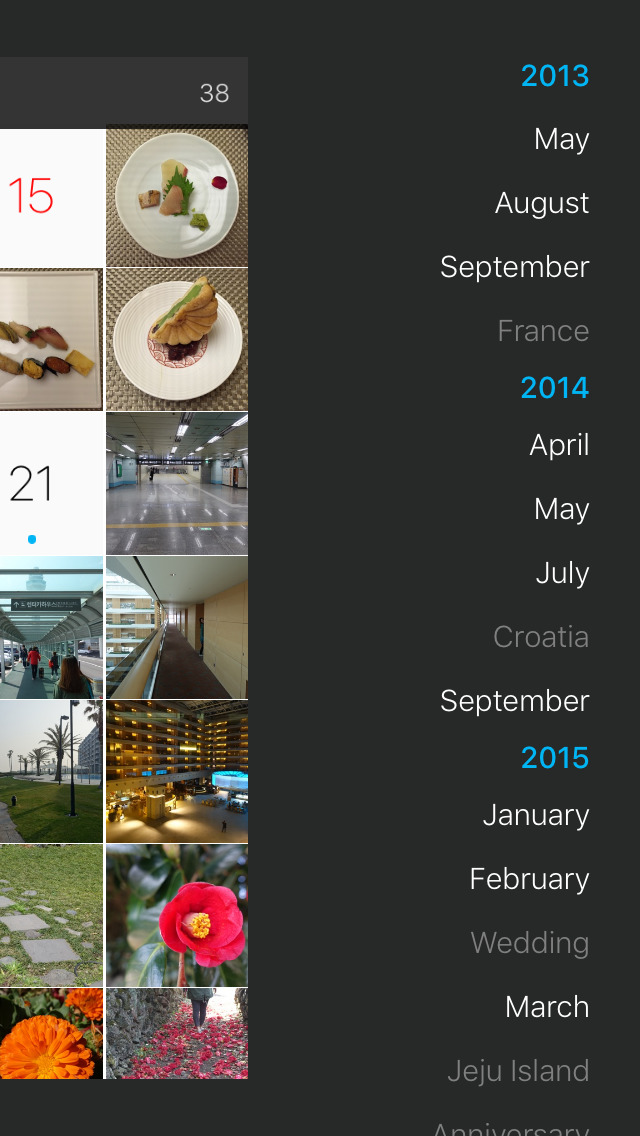Go to January 2015 photos

[x=535, y=815]
